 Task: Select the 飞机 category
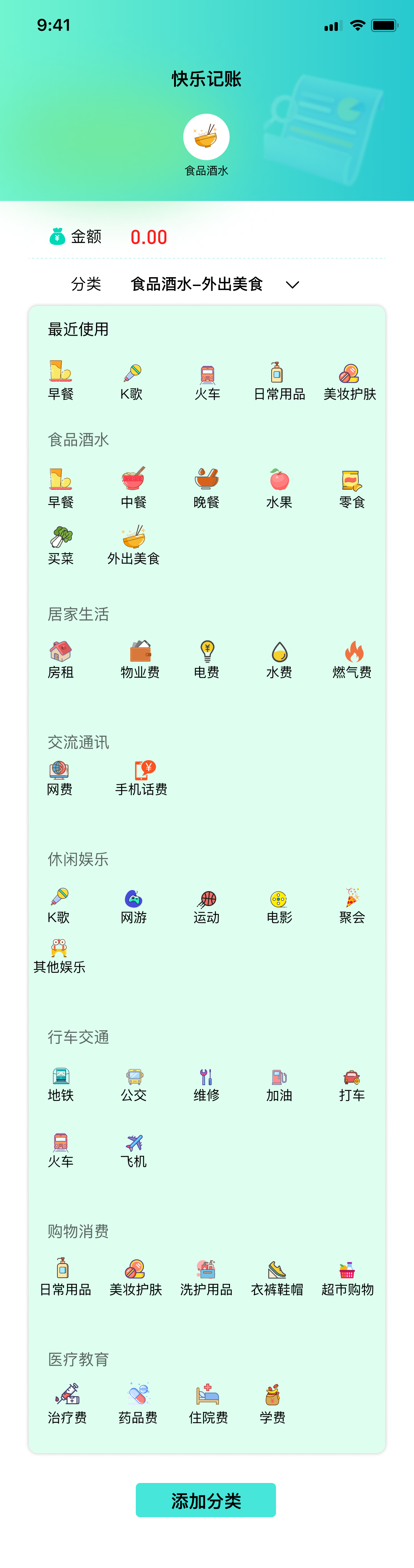point(133,1150)
